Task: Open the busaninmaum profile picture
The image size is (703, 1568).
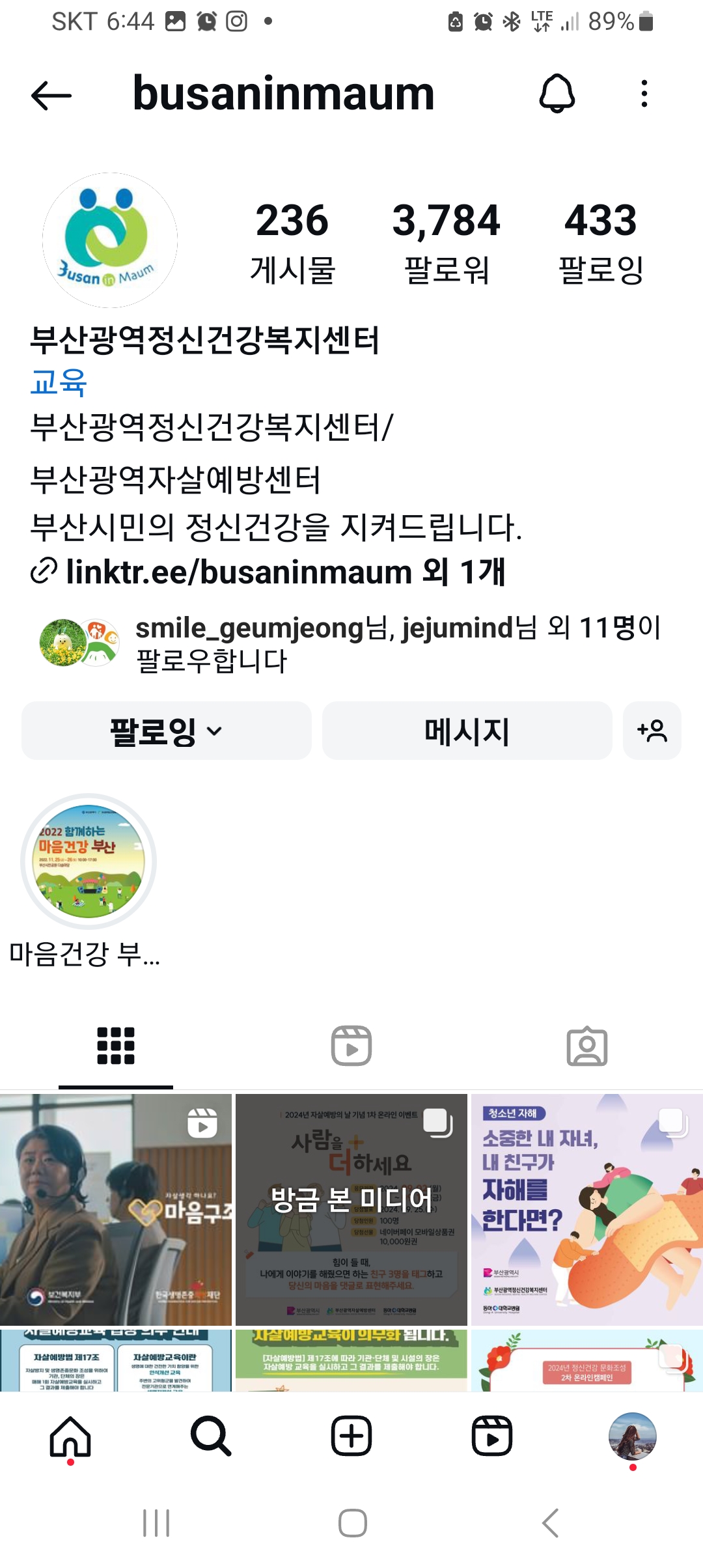Action: coord(110,240)
